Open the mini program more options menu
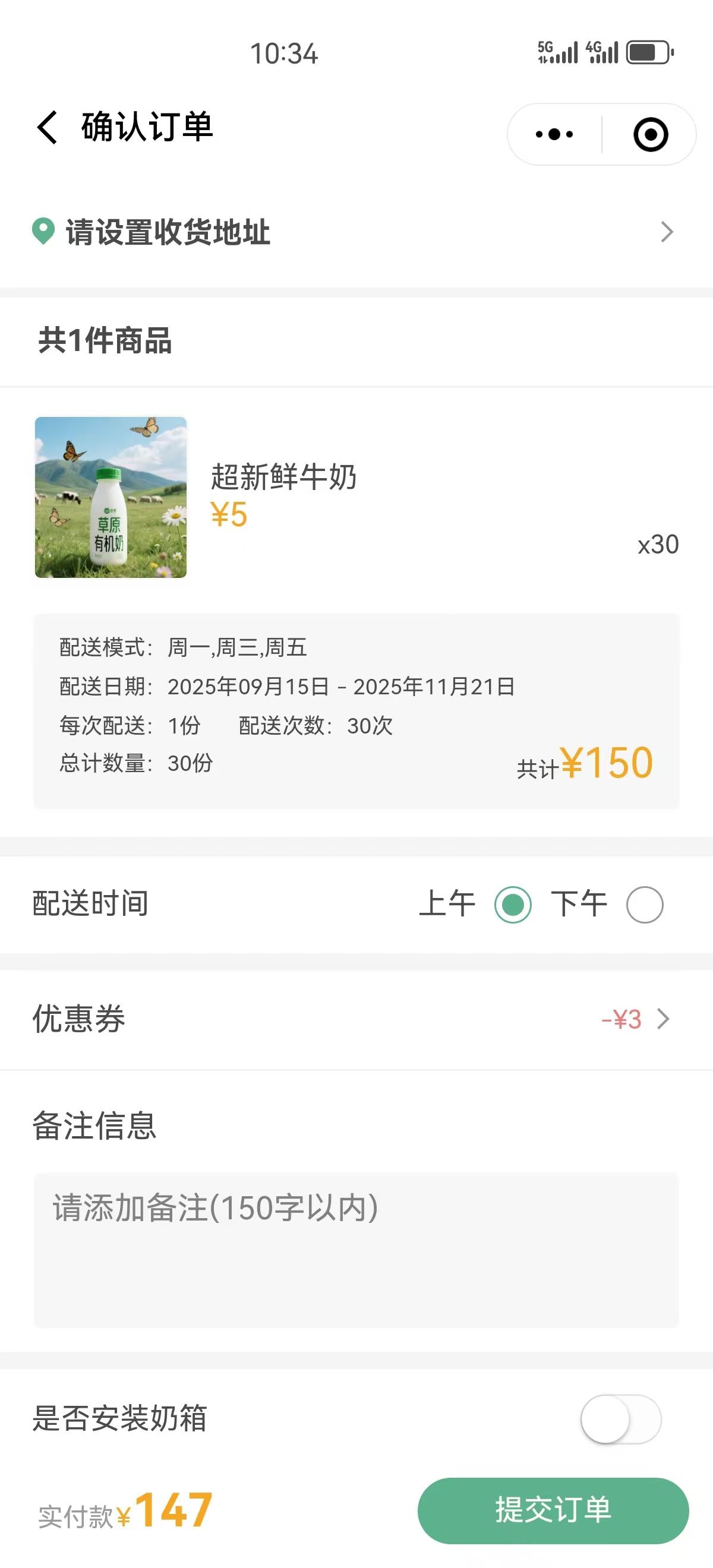Image resolution: width=713 pixels, height=1568 pixels. tap(554, 134)
